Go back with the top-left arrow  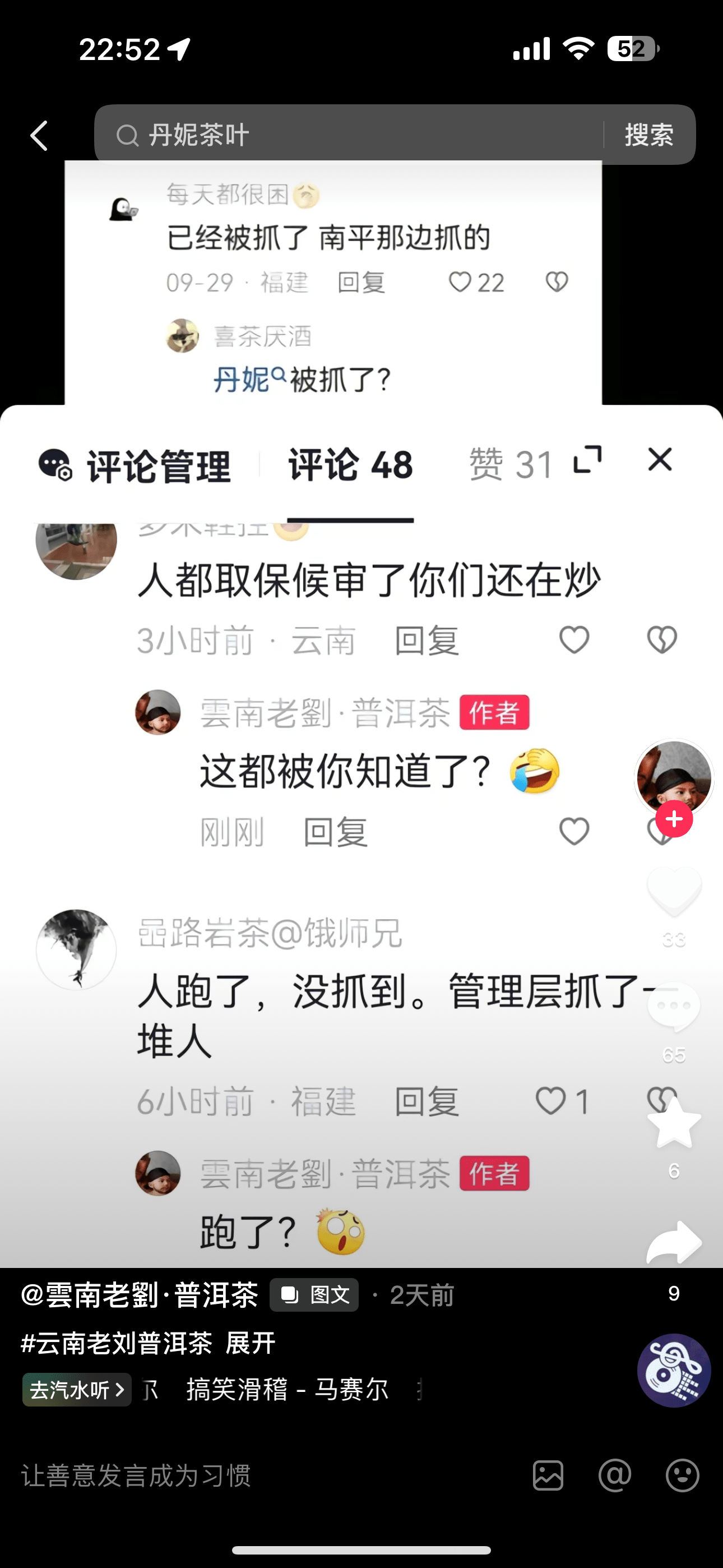(x=40, y=135)
